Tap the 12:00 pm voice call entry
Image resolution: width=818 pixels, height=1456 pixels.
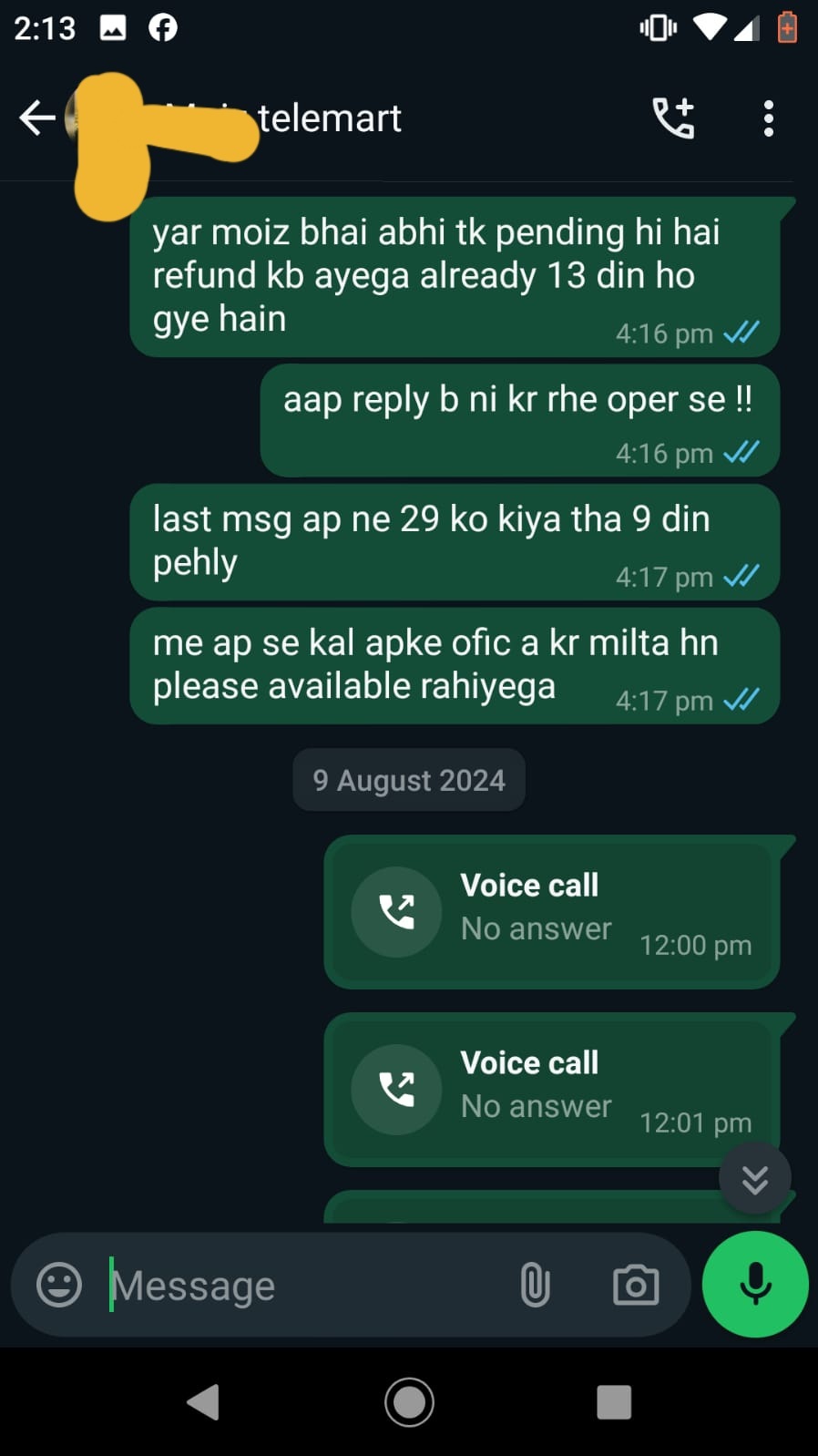(551, 911)
